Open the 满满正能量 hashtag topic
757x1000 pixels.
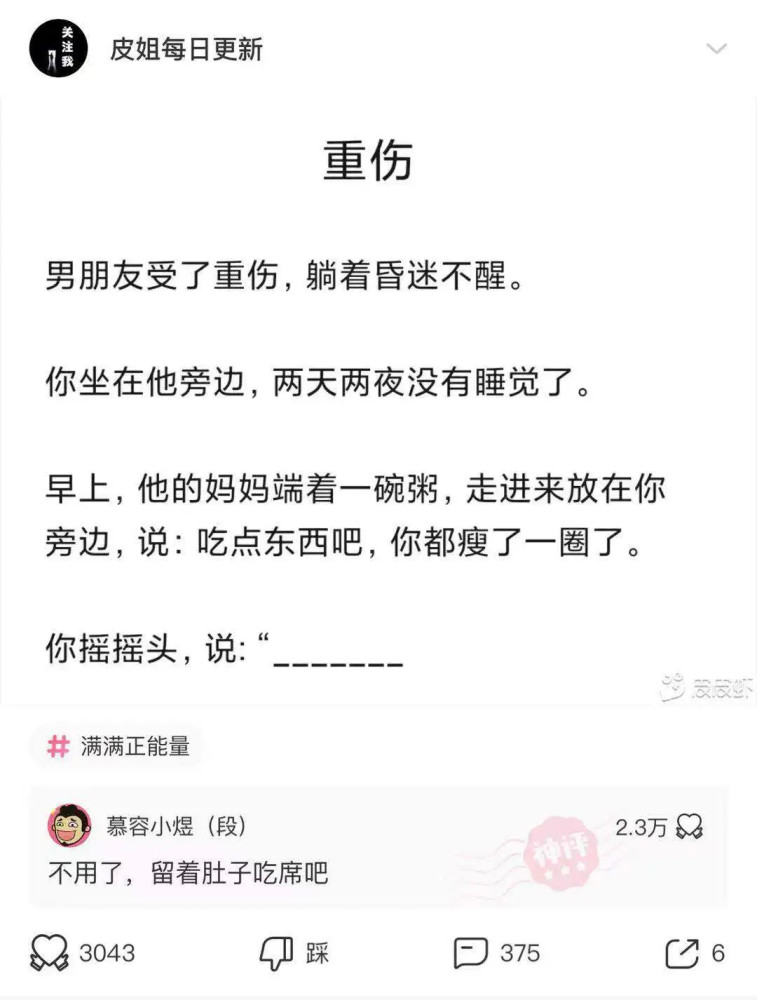(x=118, y=746)
